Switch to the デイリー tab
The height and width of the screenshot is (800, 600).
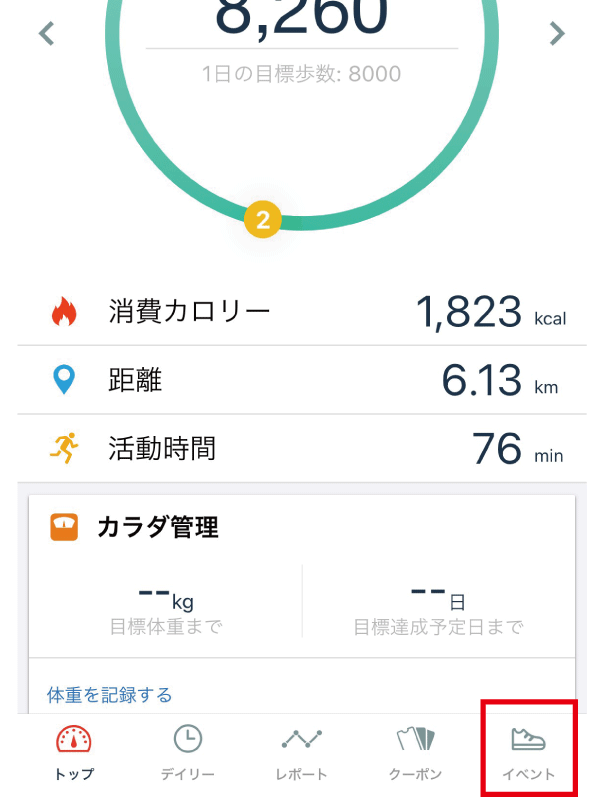click(x=187, y=753)
